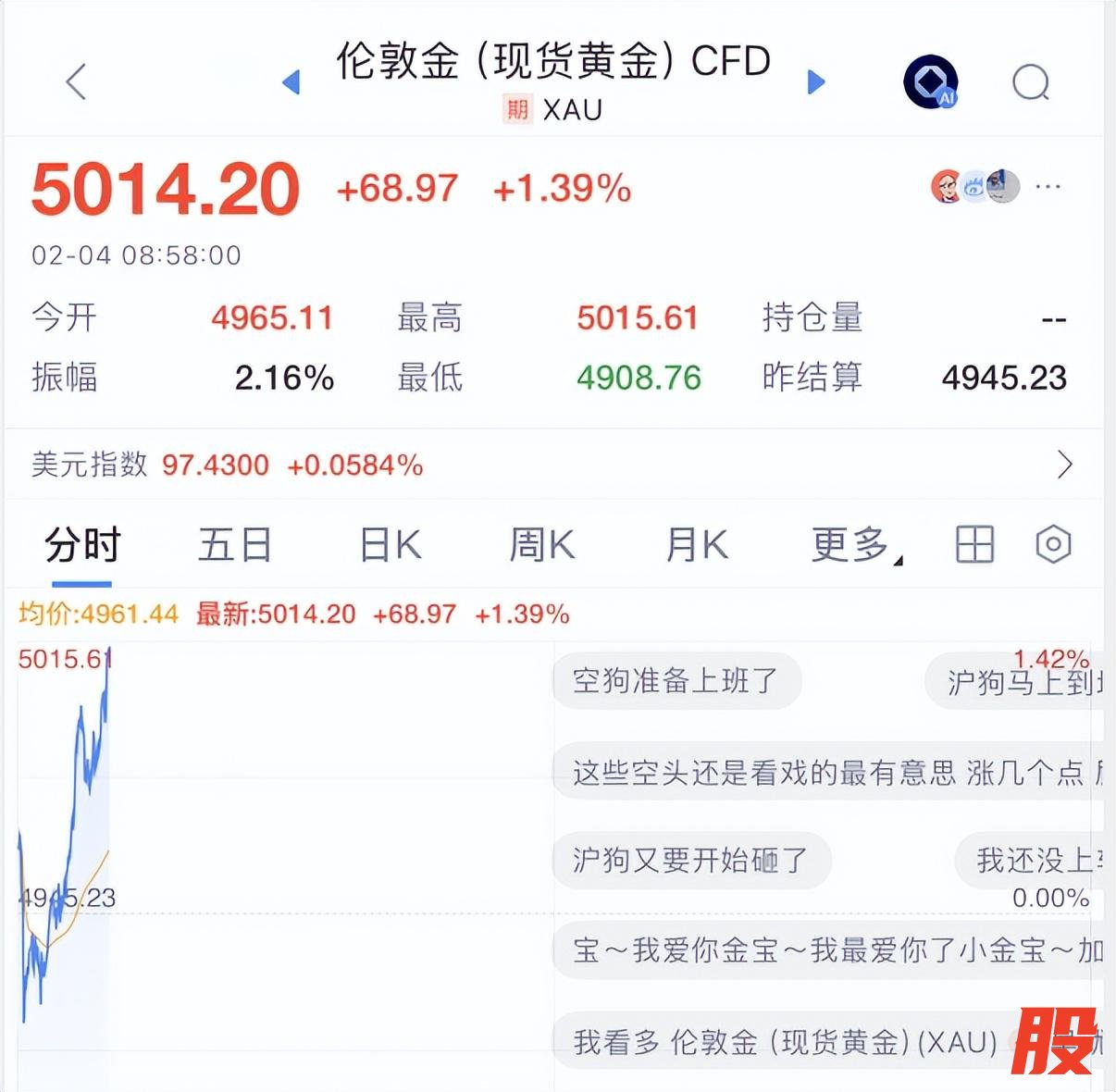Switch to the 五日 chart tab
Image resolution: width=1116 pixels, height=1092 pixels.
[234, 545]
